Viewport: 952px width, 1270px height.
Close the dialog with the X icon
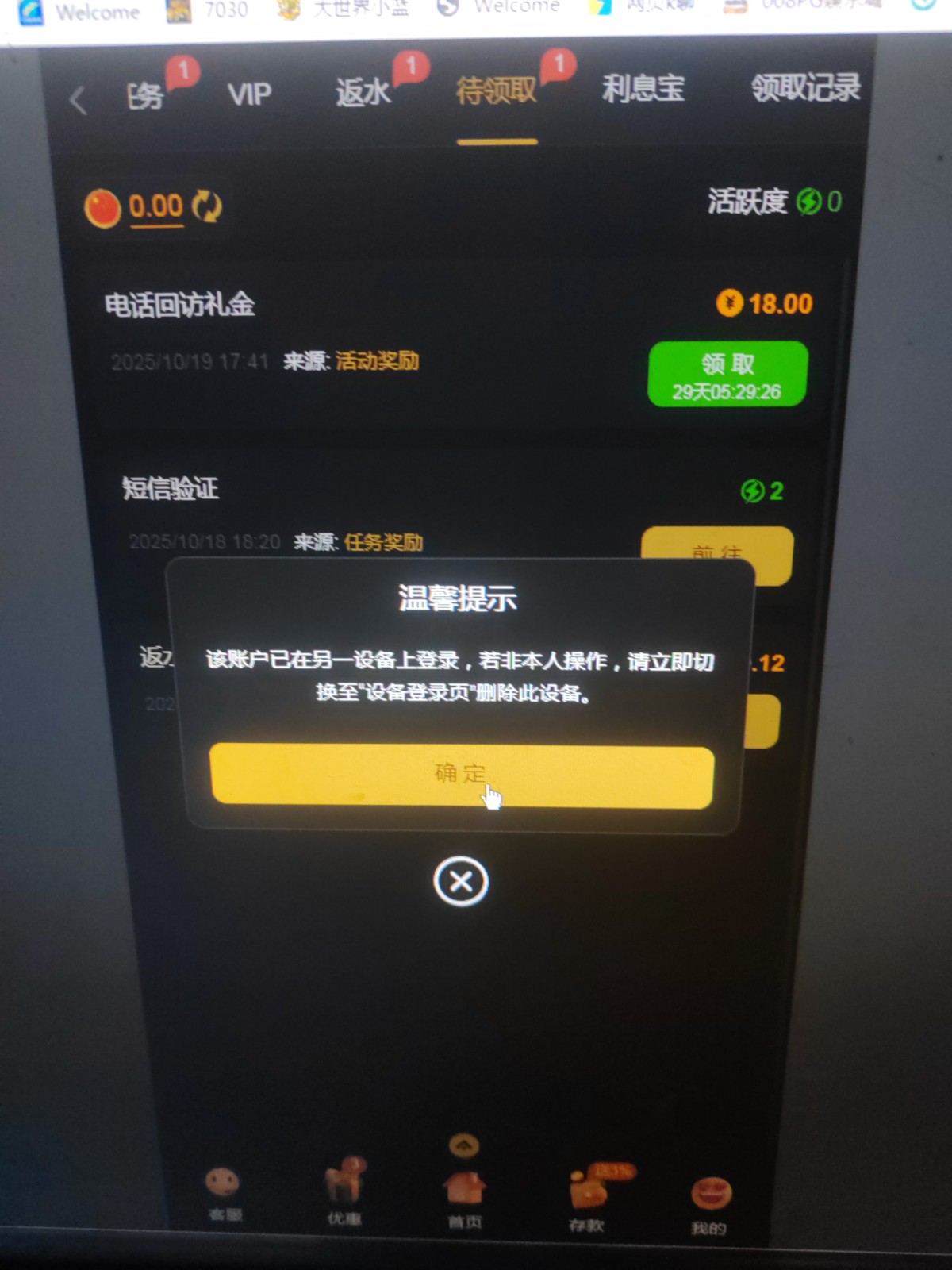pyautogui.click(x=461, y=881)
